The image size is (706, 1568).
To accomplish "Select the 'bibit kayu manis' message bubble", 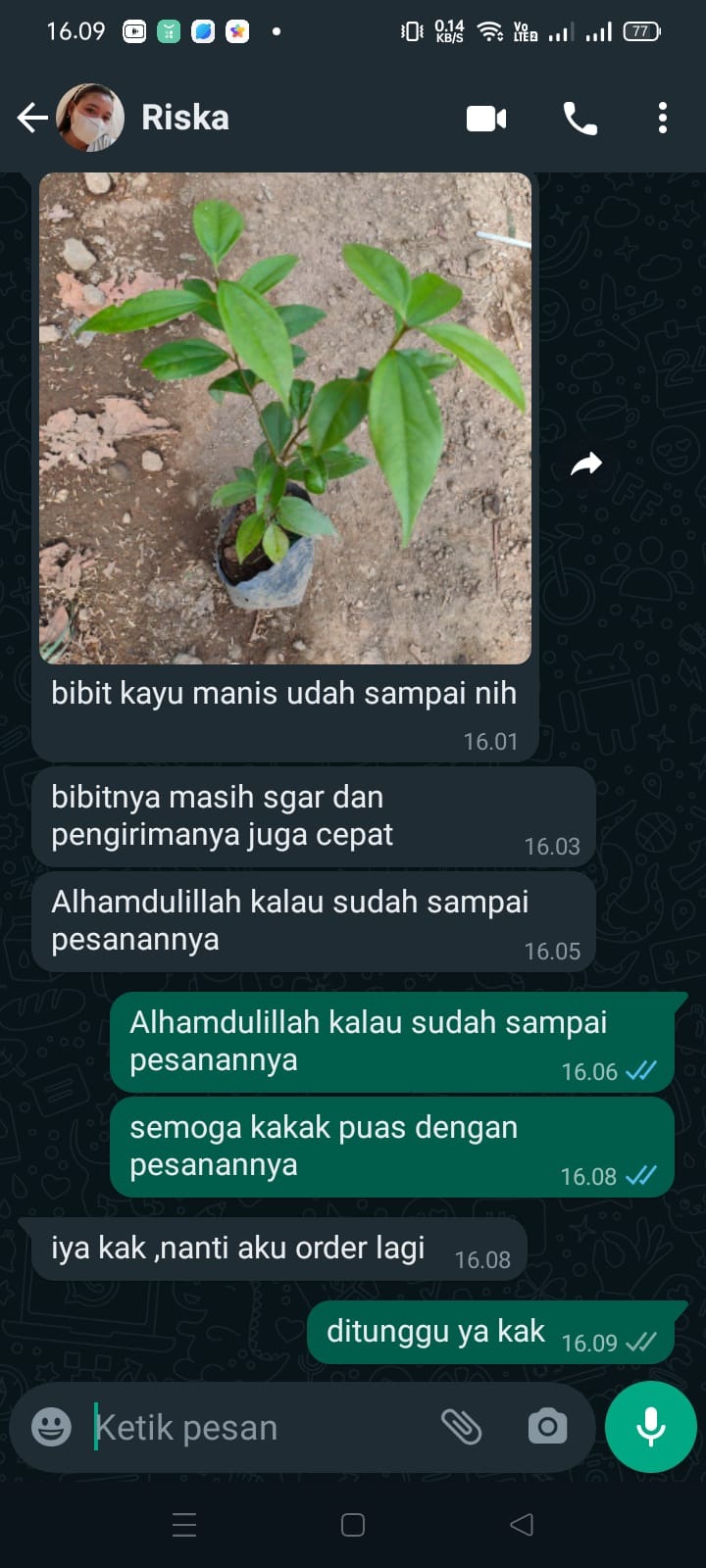I will coord(283,693).
